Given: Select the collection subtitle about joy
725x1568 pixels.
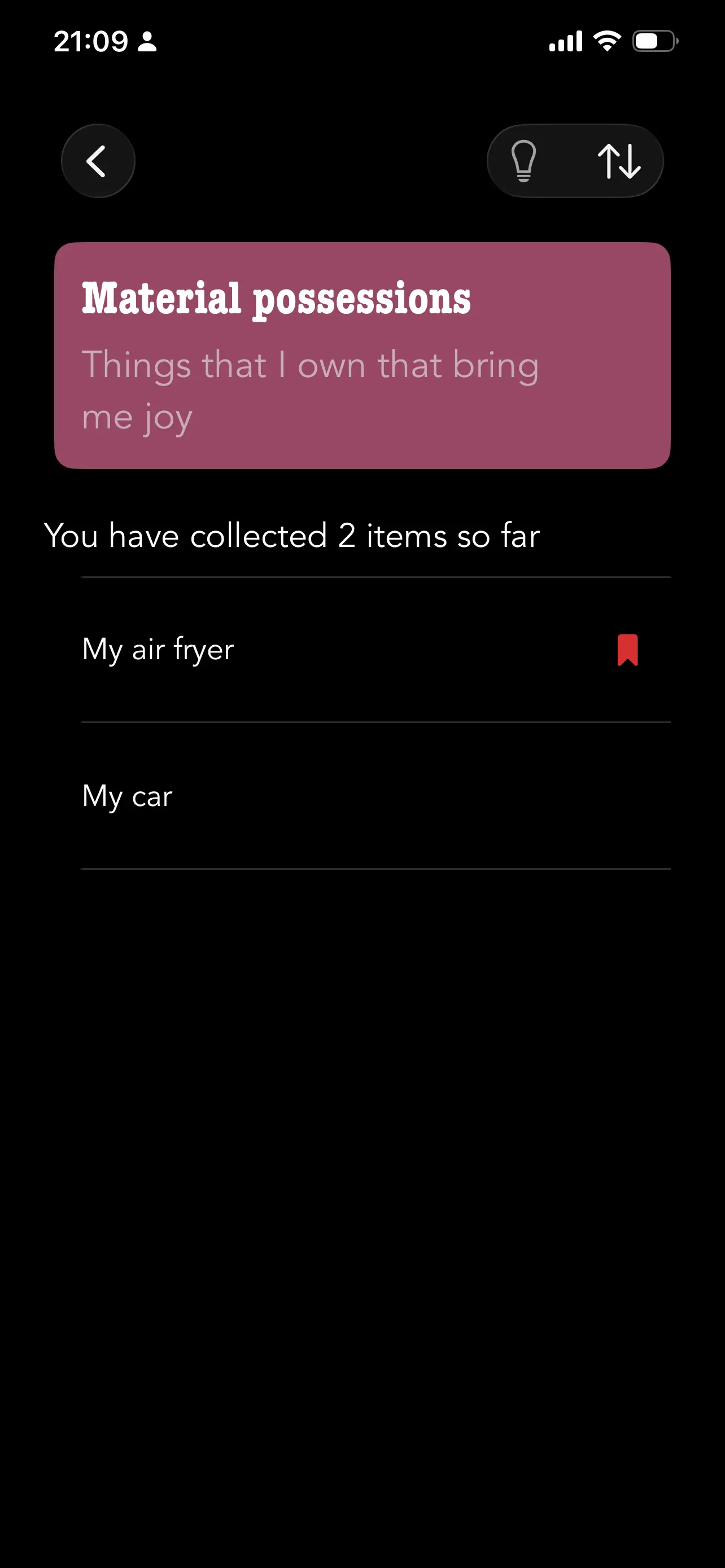Looking at the screenshot, I should point(311,389).
